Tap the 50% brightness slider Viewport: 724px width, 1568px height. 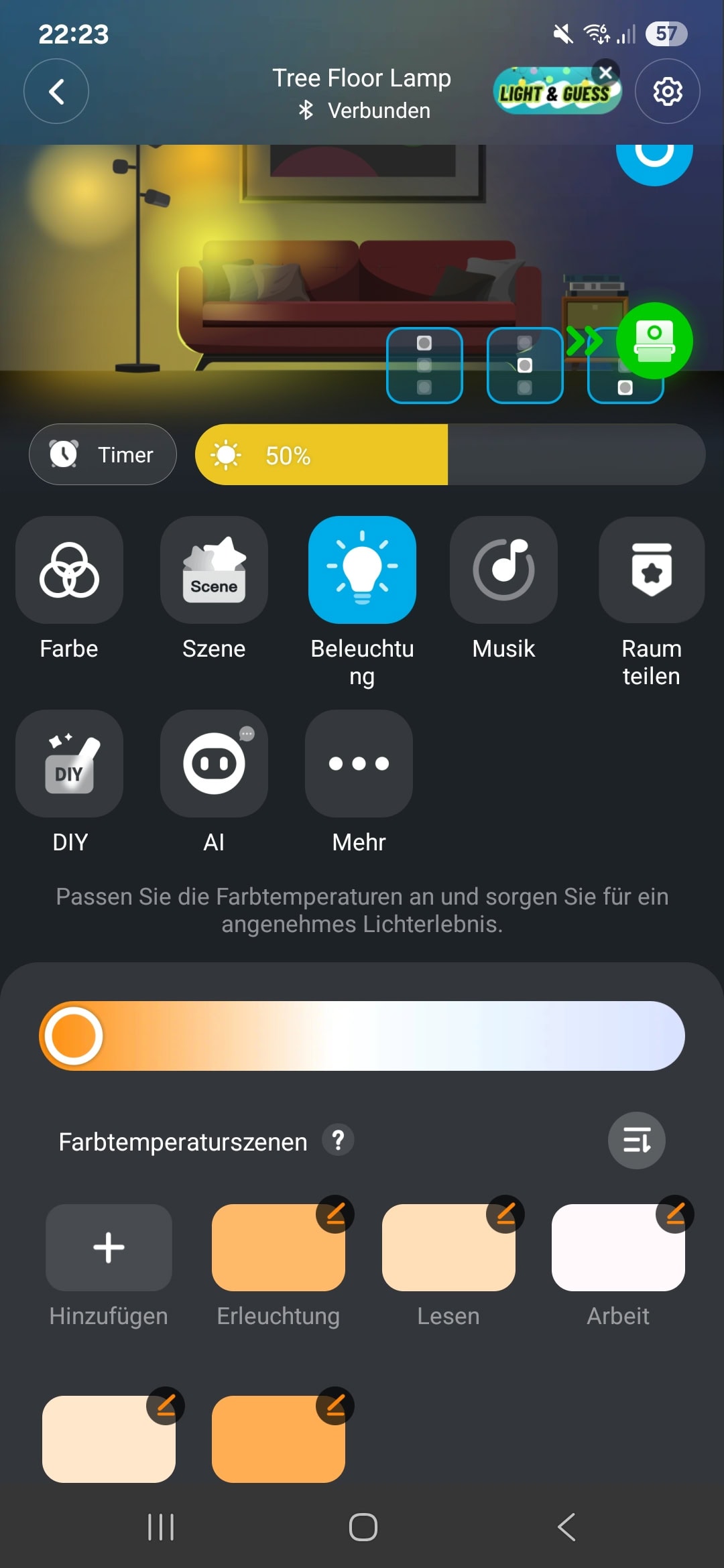tap(450, 454)
